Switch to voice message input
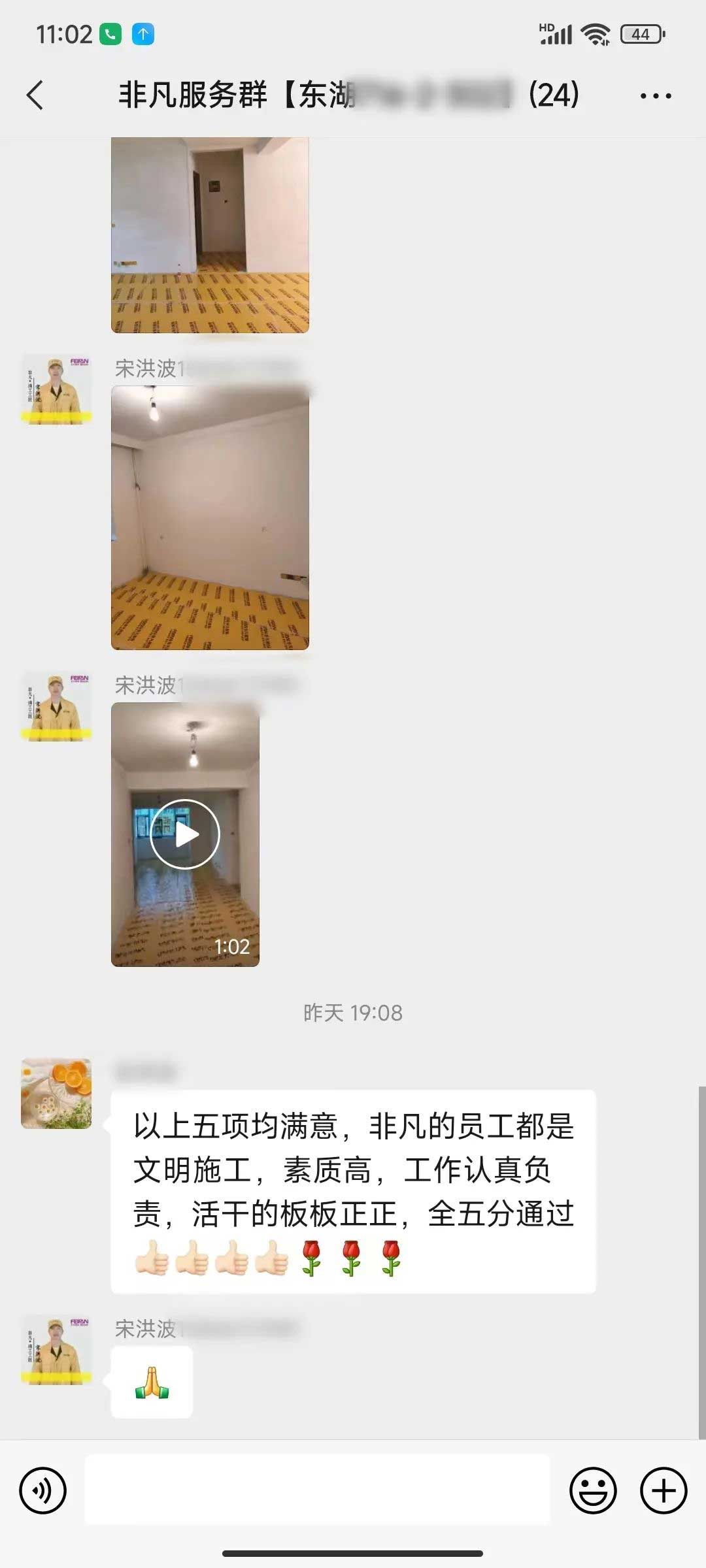The width and height of the screenshot is (706, 1568). 43,1490
